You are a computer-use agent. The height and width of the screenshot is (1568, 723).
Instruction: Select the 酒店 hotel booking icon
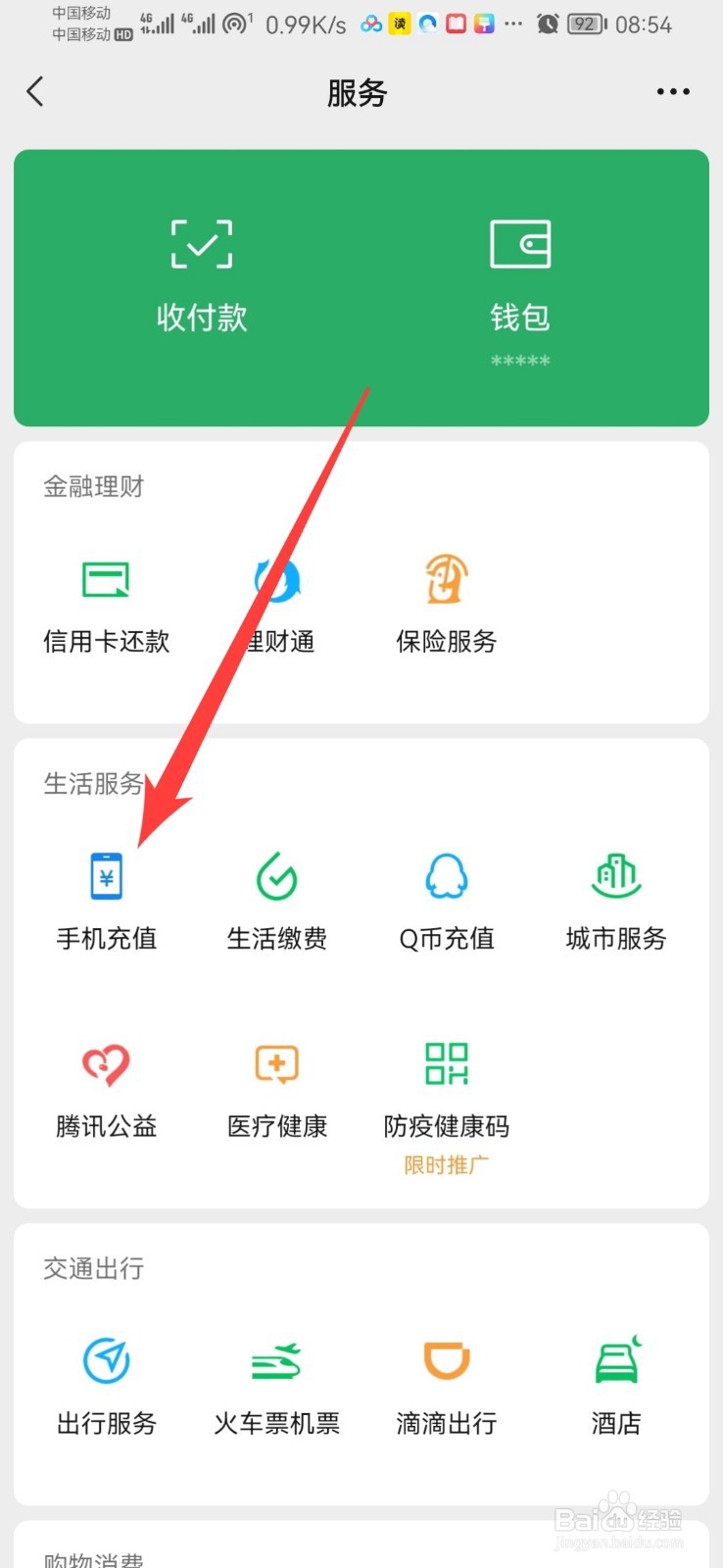point(614,1382)
